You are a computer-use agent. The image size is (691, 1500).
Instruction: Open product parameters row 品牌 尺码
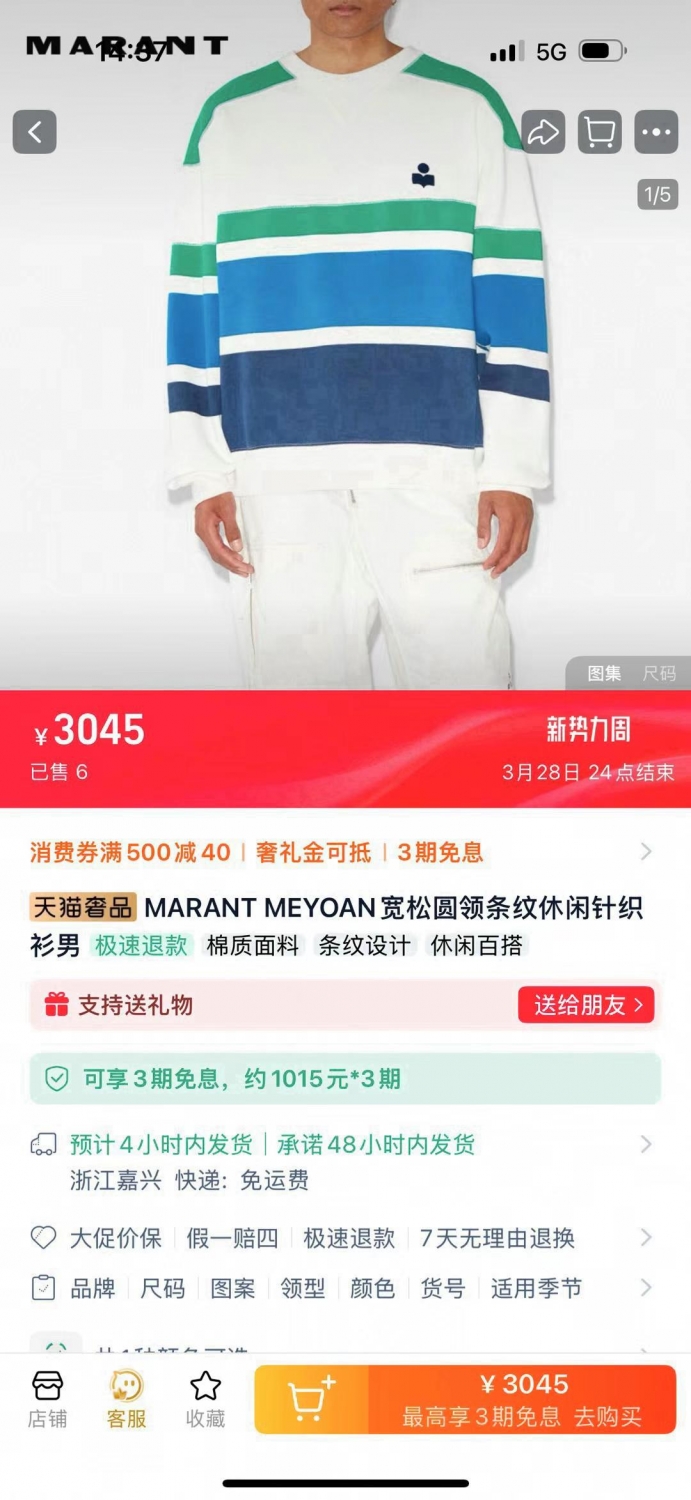[345, 1288]
